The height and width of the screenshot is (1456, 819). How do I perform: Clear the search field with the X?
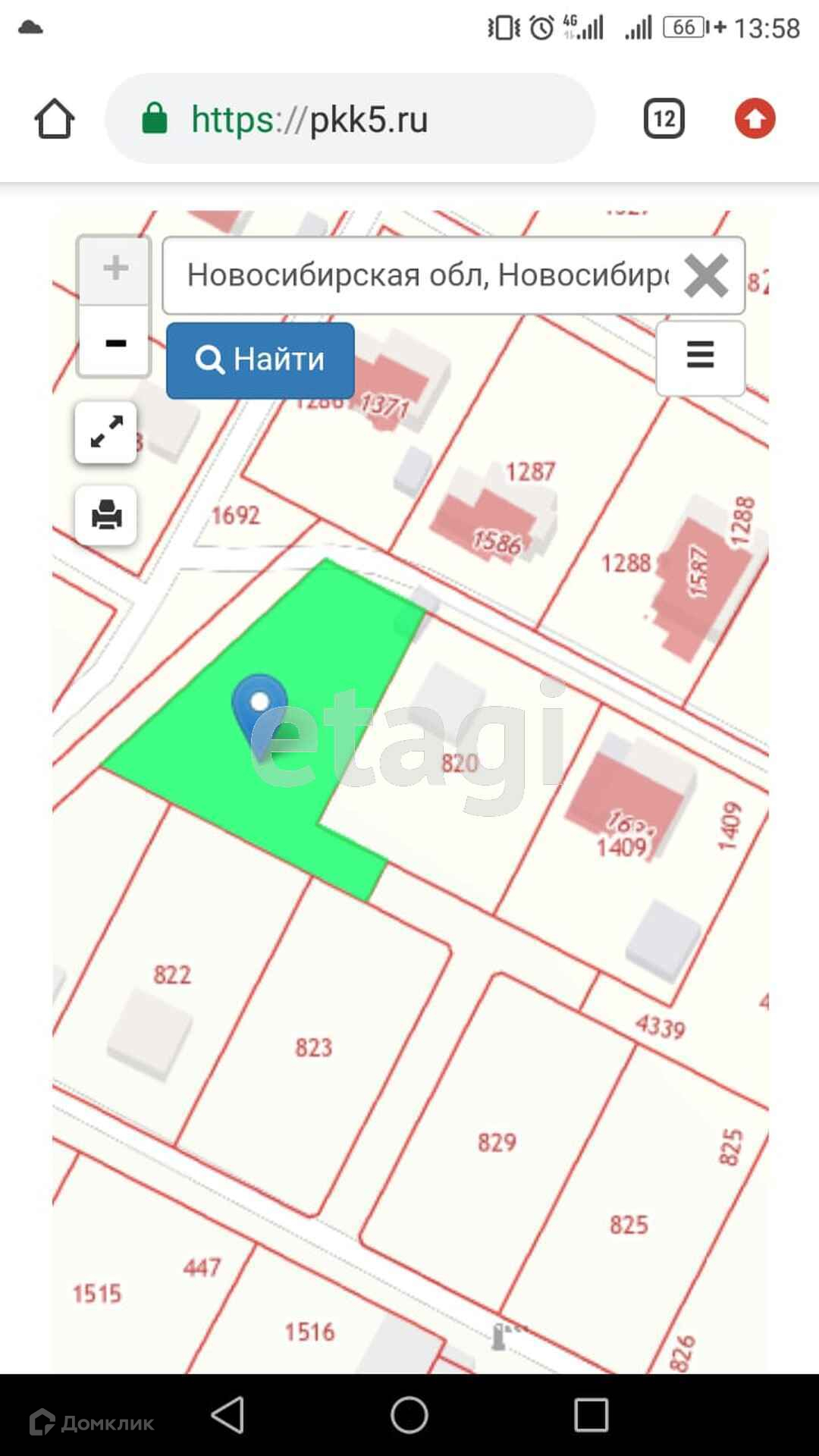click(705, 275)
